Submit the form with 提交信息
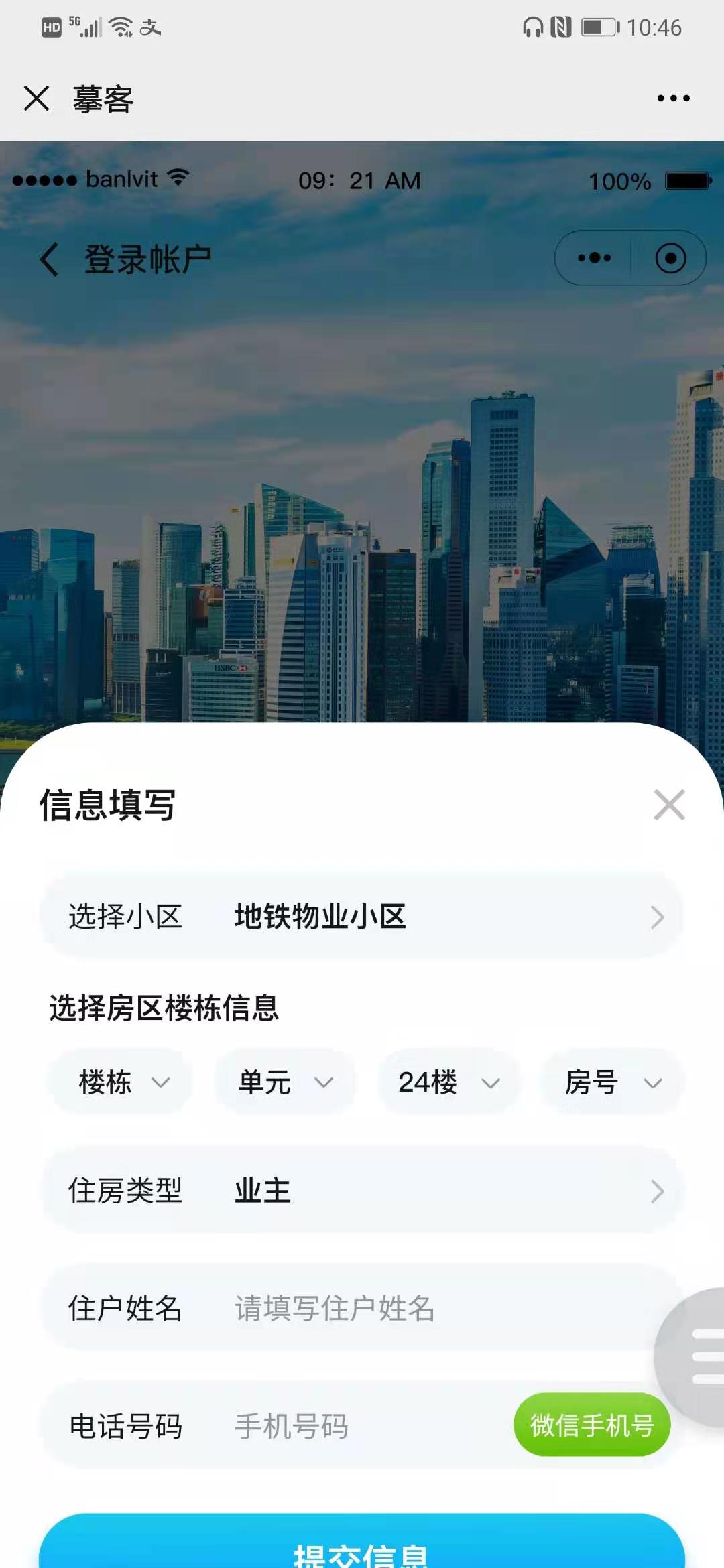The image size is (724, 1568). (362, 1548)
